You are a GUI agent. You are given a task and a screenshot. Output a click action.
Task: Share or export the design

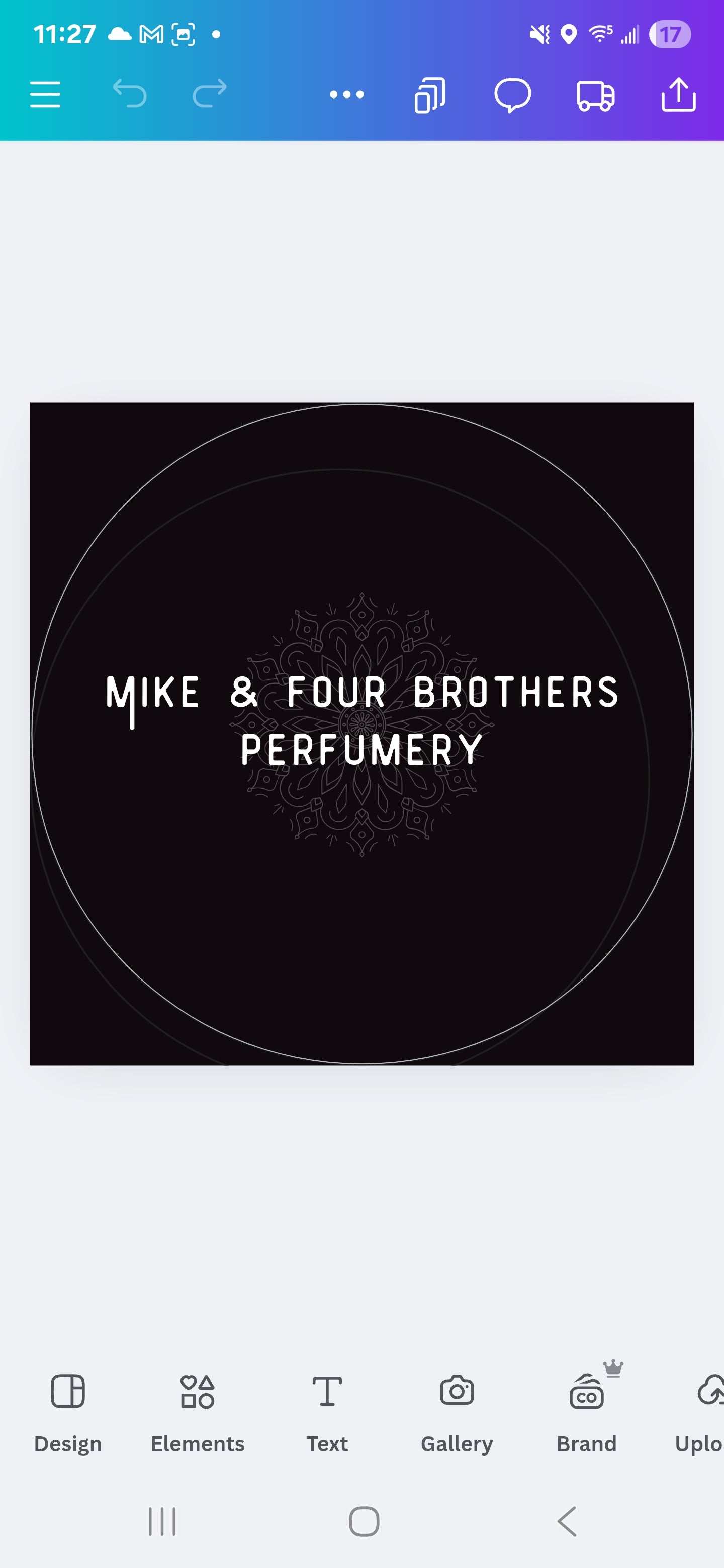coord(678,94)
